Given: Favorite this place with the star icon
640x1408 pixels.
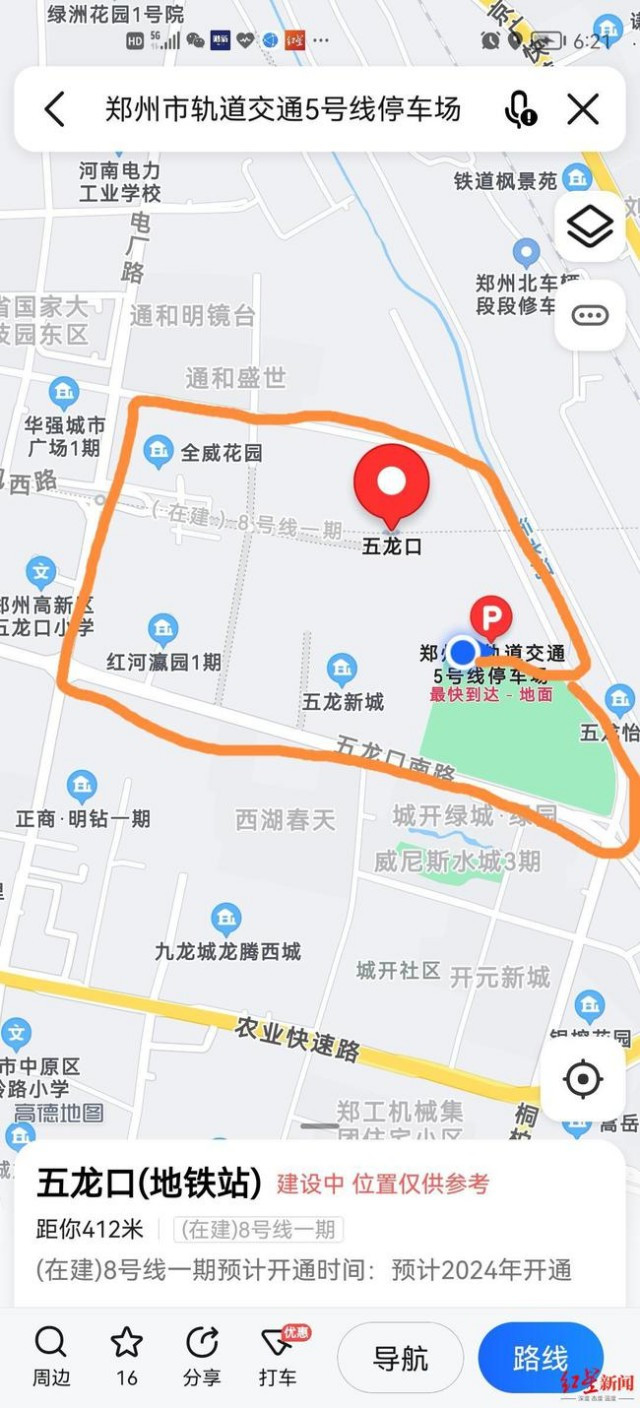Looking at the screenshot, I should coord(127,1357).
